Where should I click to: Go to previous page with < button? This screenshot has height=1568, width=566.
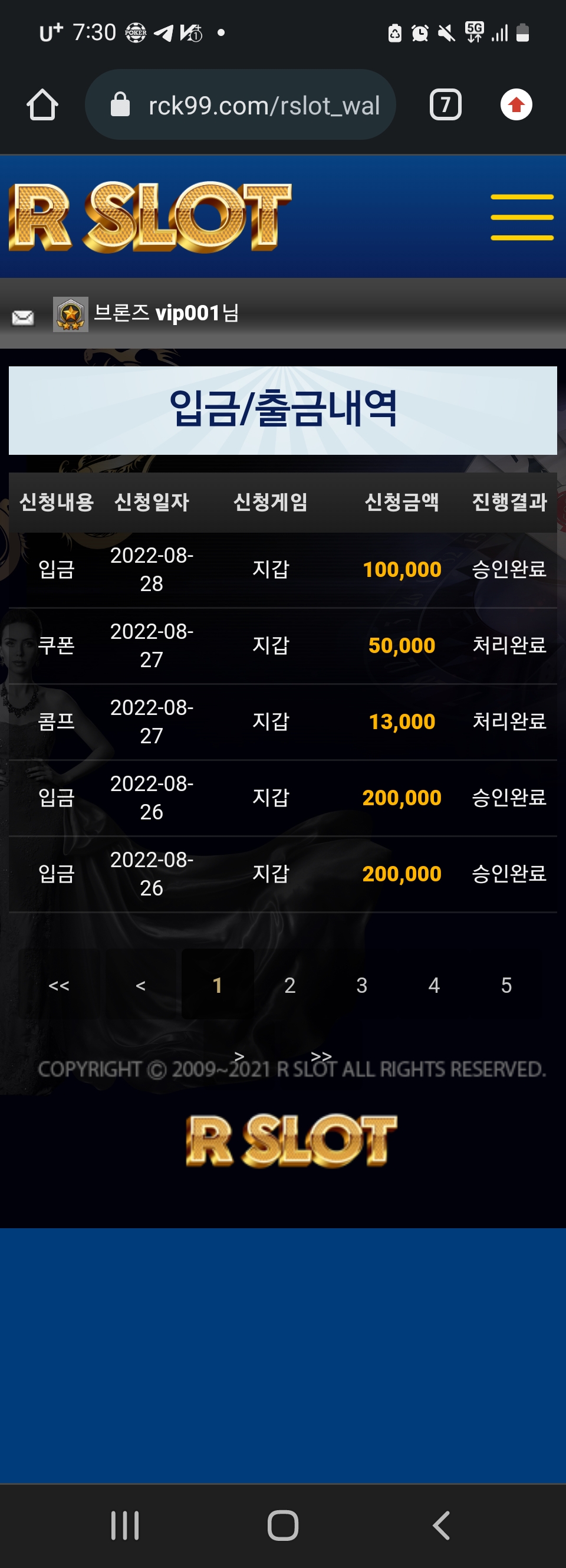140,985
